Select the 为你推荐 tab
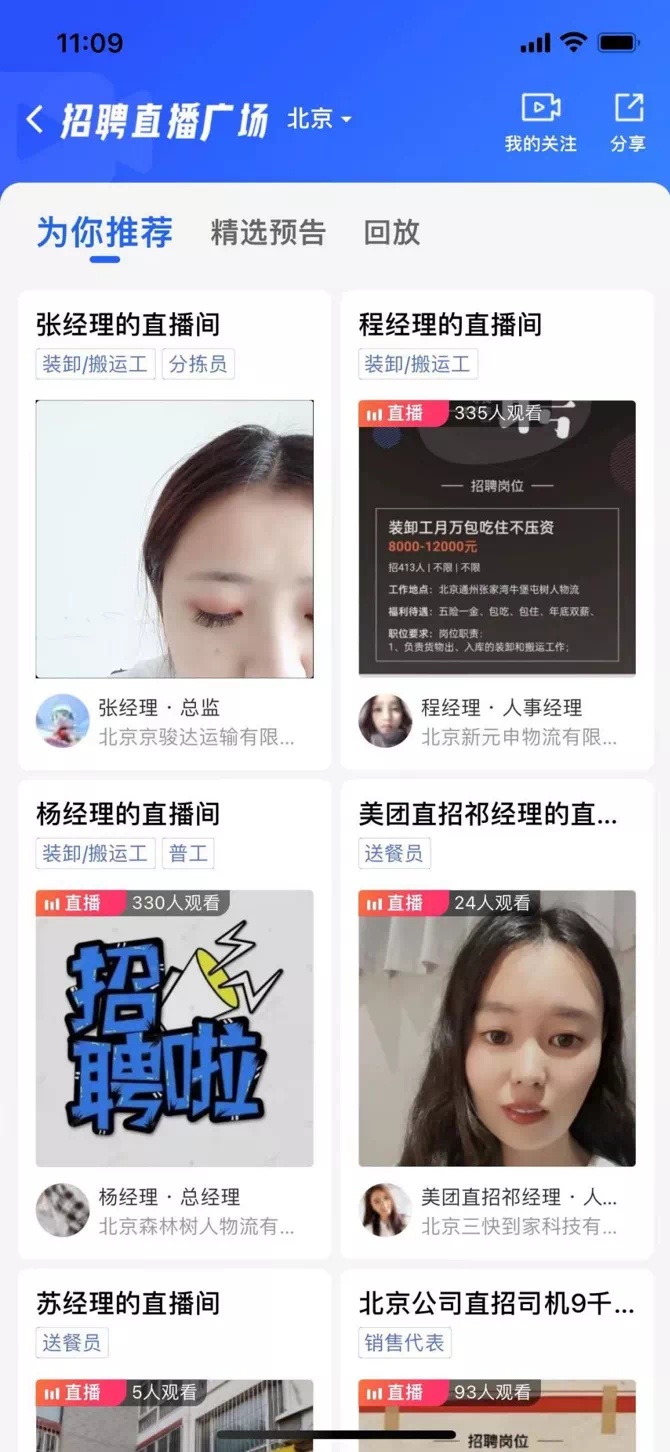Image resolution: width=670 pixels, height=1452 pixels. (x=104, y=232)
